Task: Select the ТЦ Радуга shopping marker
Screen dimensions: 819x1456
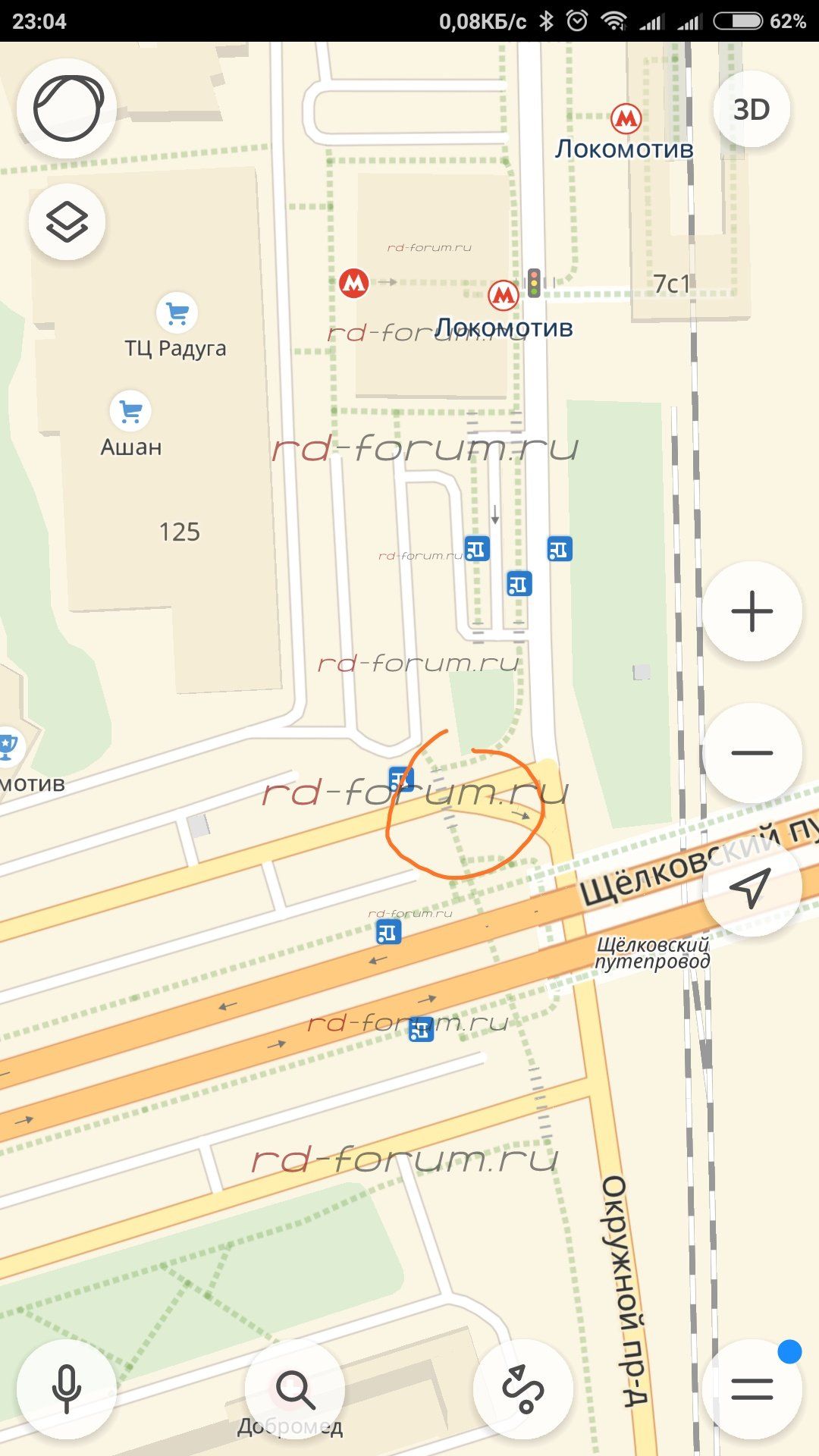Action: pos(177,312)
